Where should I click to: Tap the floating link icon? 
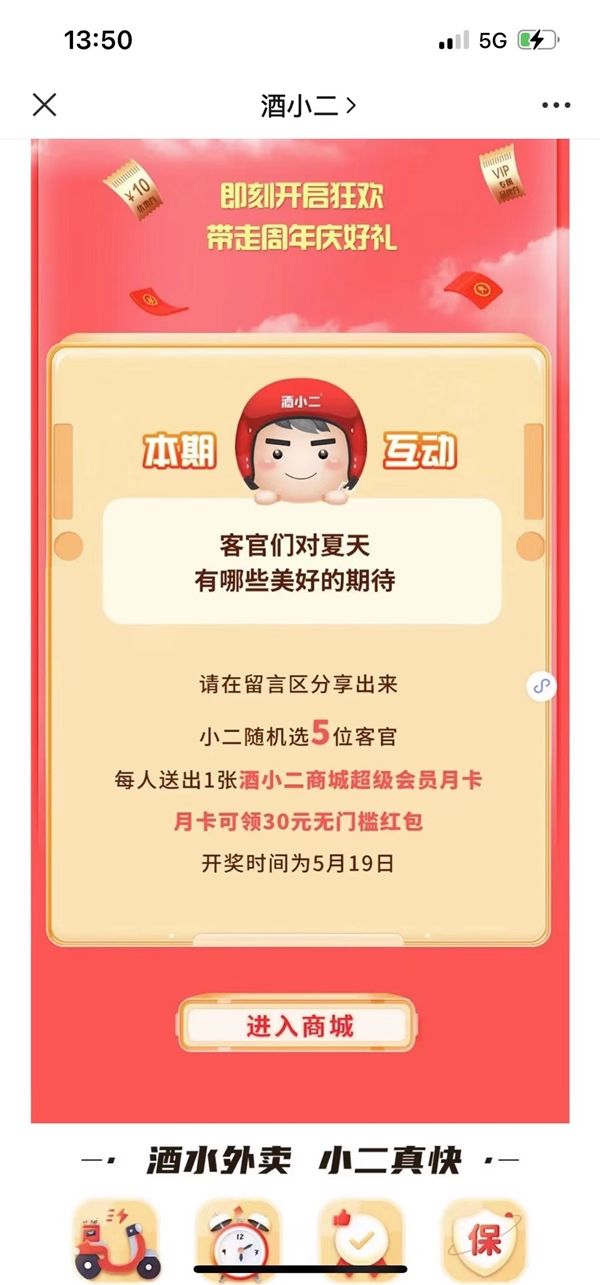point(541,686)
